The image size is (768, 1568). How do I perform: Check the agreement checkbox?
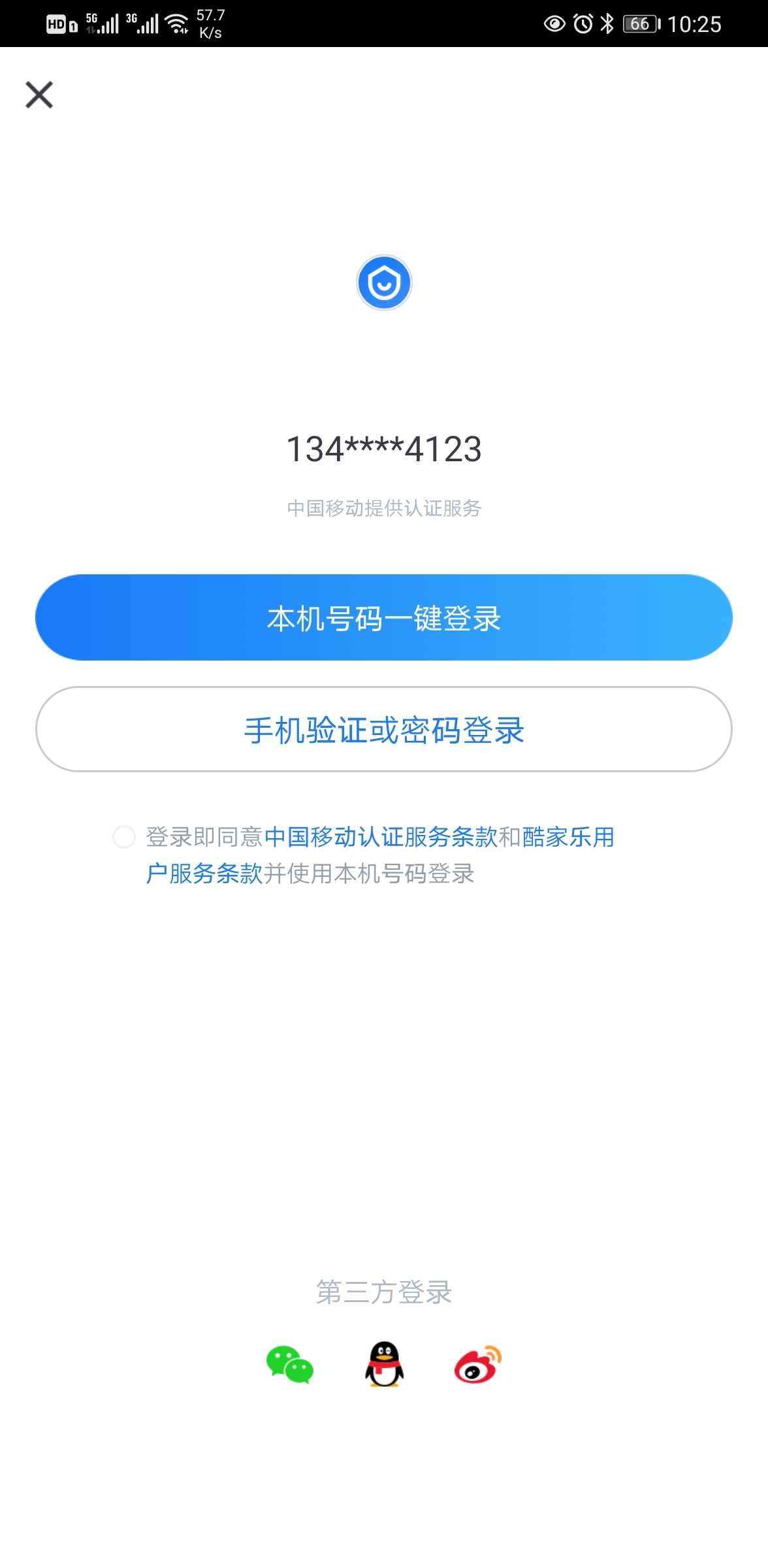coord(124,836)
